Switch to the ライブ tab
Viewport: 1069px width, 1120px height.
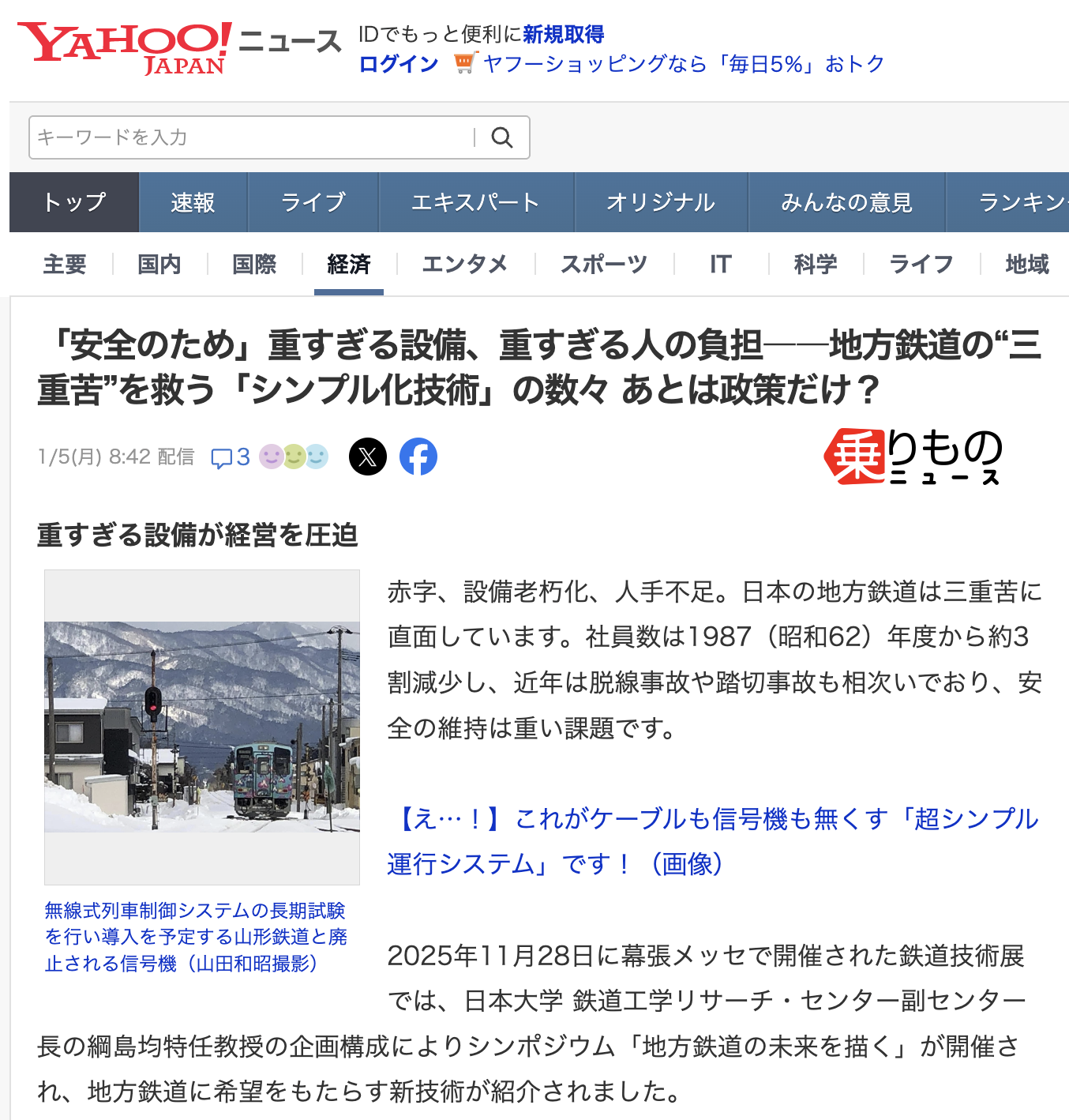click(313, 202)
